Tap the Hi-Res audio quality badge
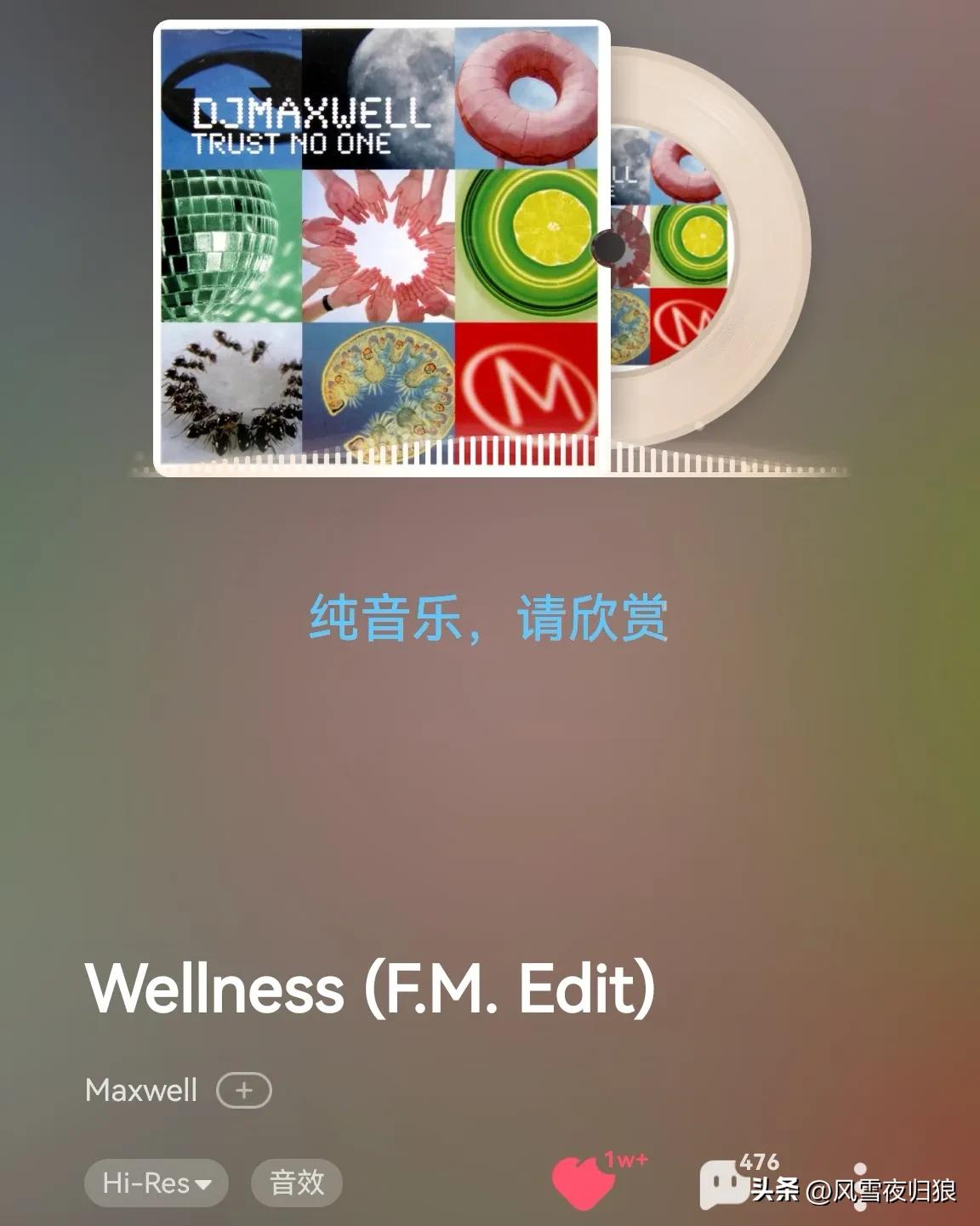Viewport: 980px width, 1226px height. pos(155,1183)
